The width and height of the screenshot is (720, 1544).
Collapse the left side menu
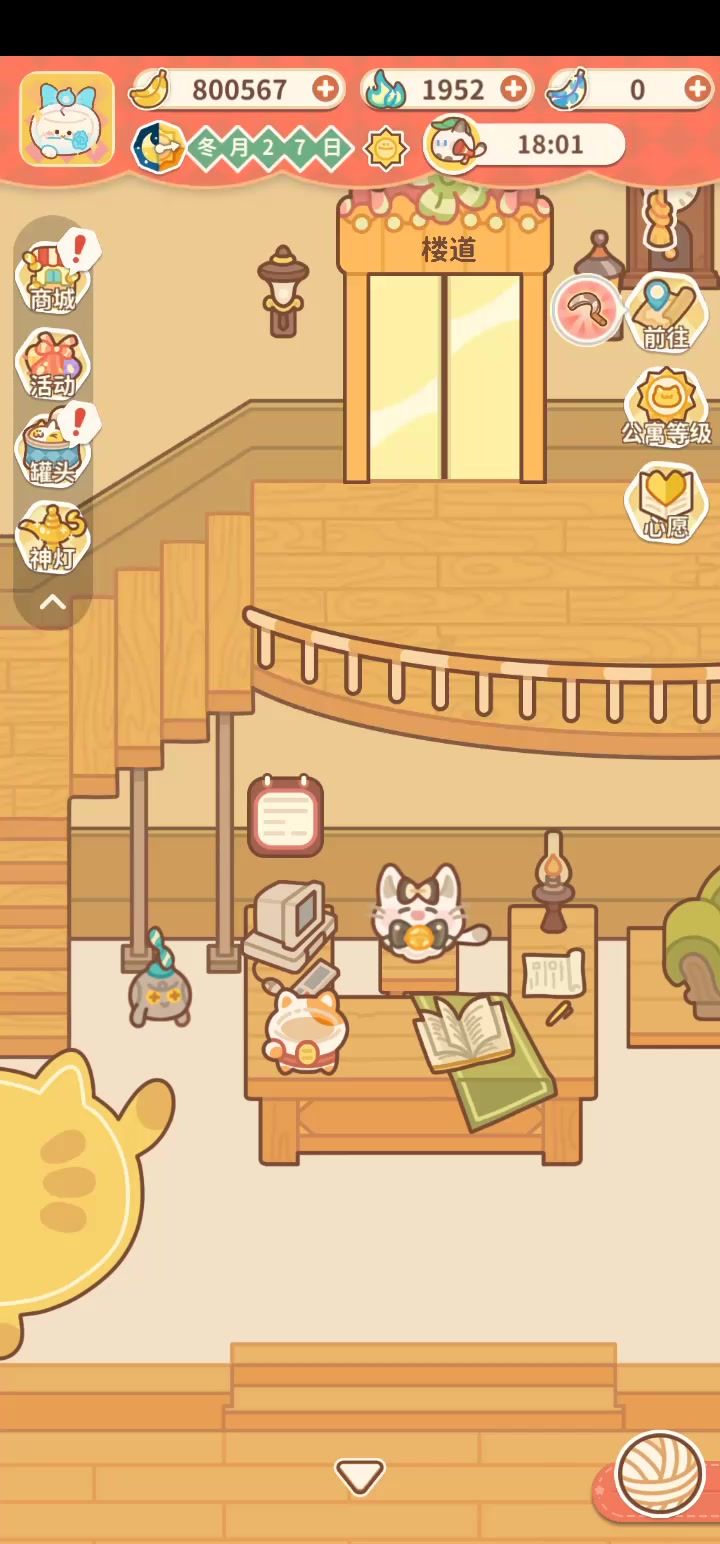[x=53, y=602]
